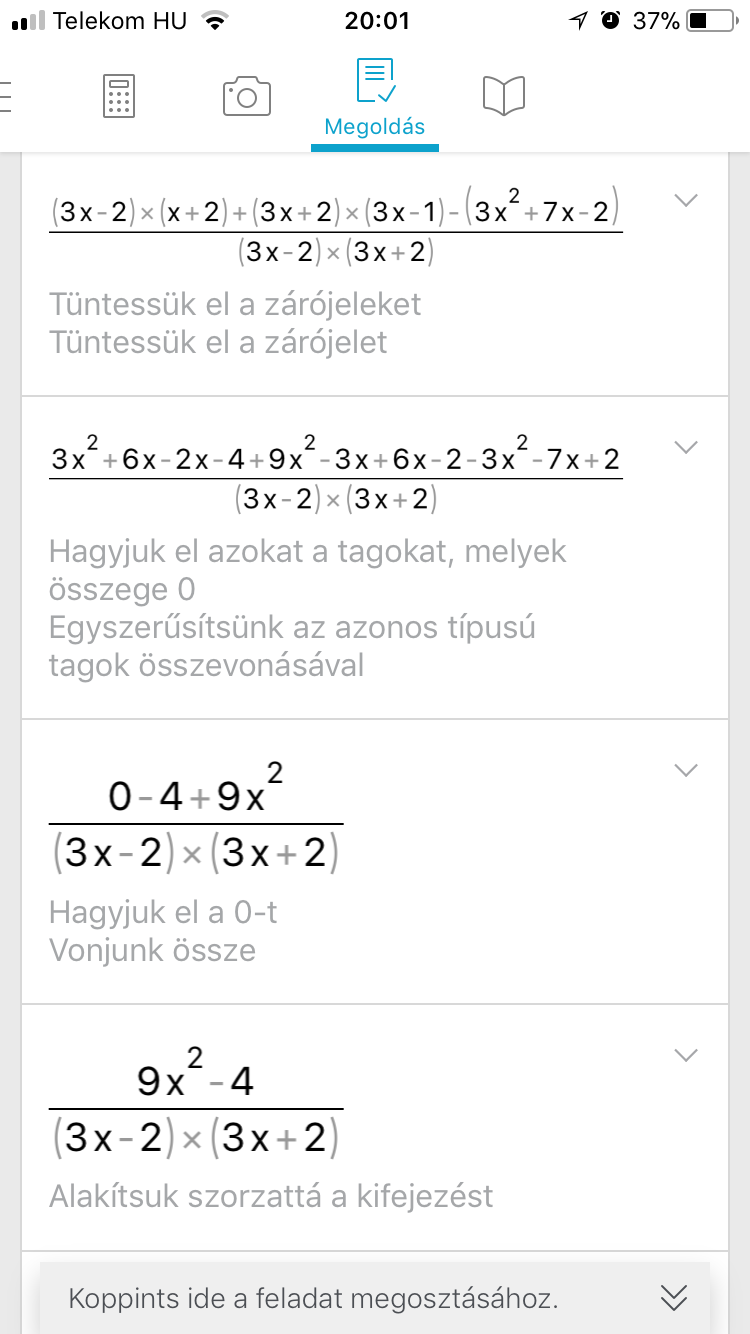Switch to the camera tab
Screen dimensions: 750x1334
247,96
